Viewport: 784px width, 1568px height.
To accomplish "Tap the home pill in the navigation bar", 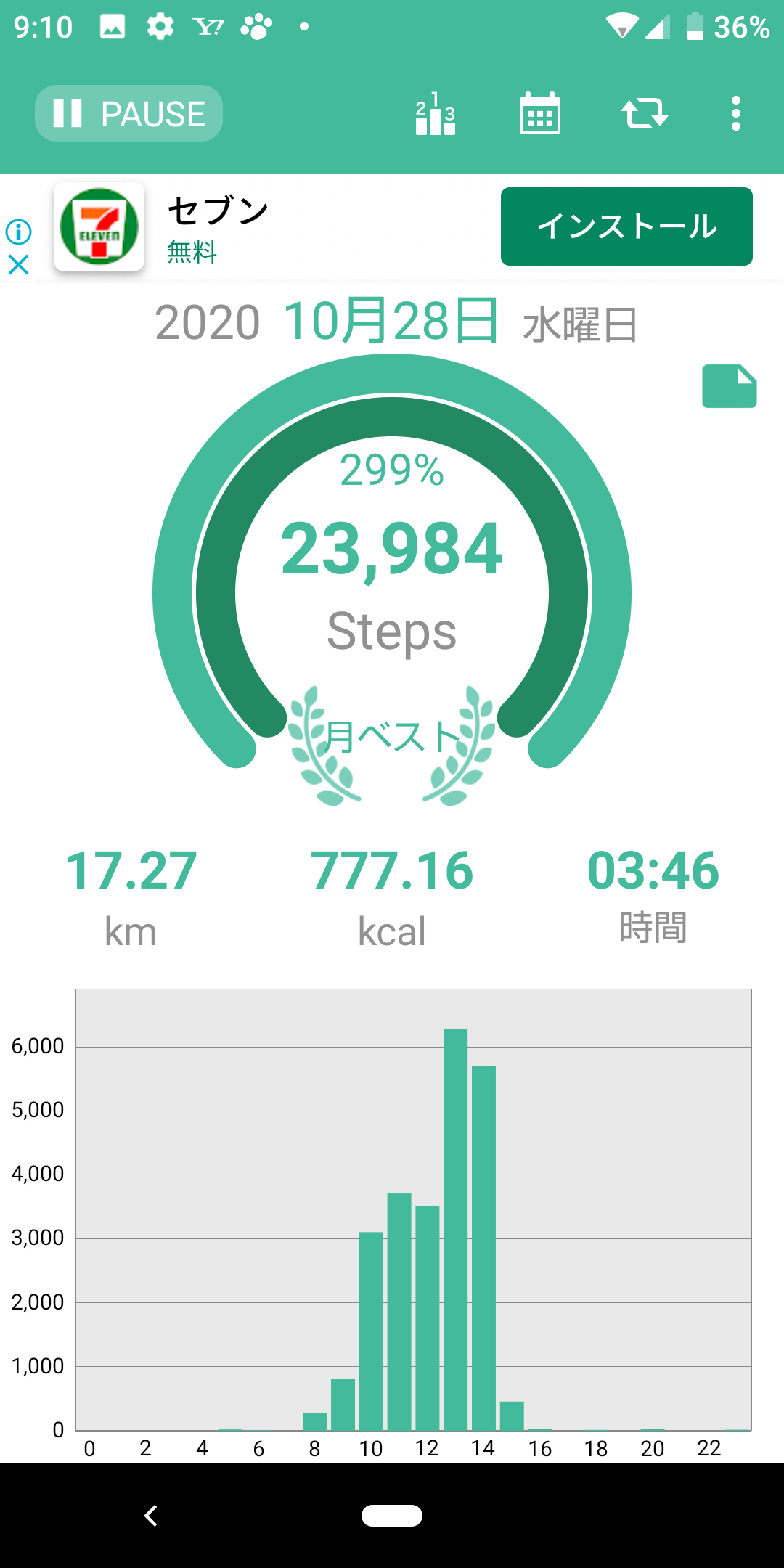I will 392,1516.
